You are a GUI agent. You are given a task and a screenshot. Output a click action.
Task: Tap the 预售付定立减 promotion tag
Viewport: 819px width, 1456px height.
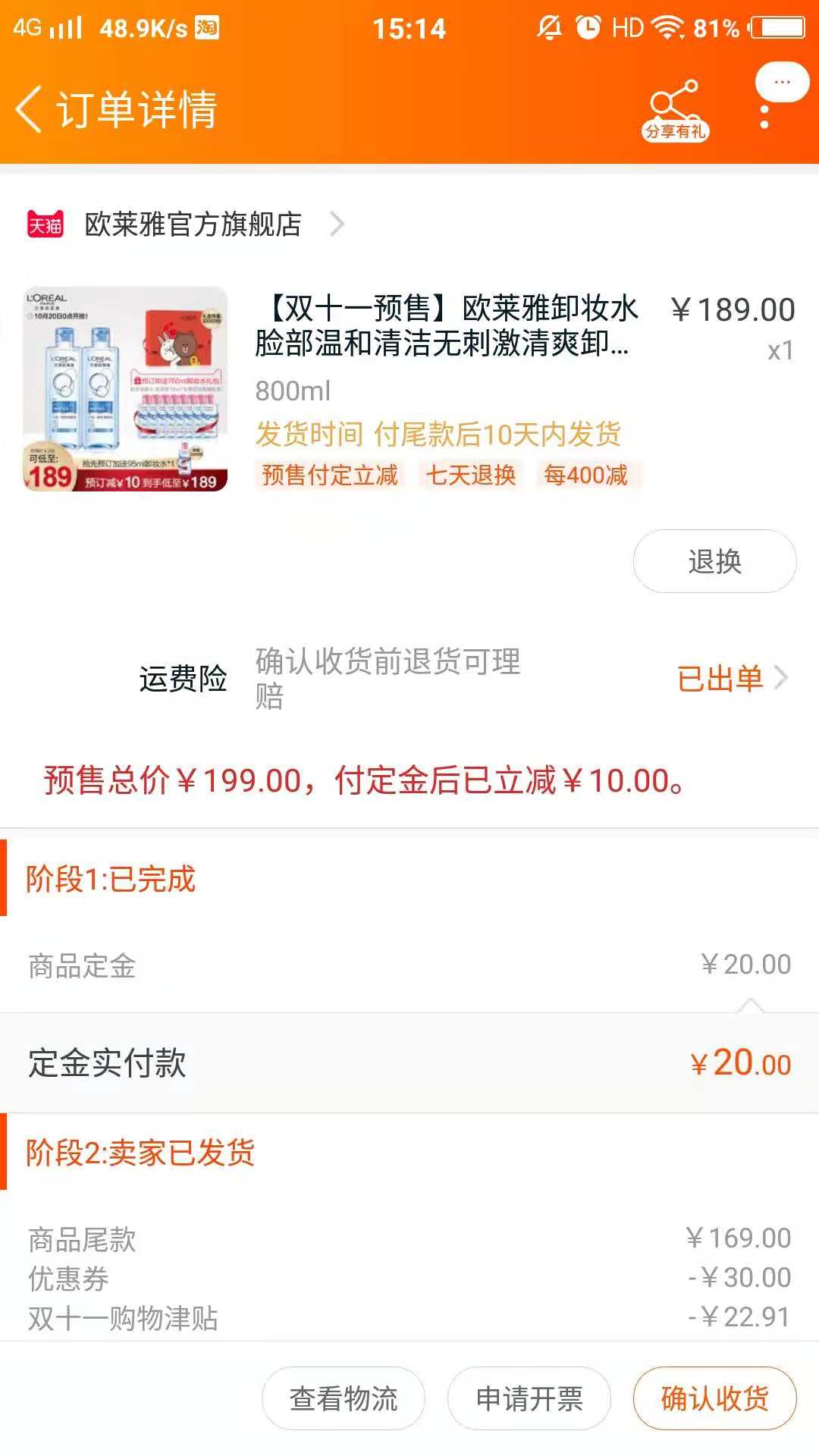coord(328,475)
